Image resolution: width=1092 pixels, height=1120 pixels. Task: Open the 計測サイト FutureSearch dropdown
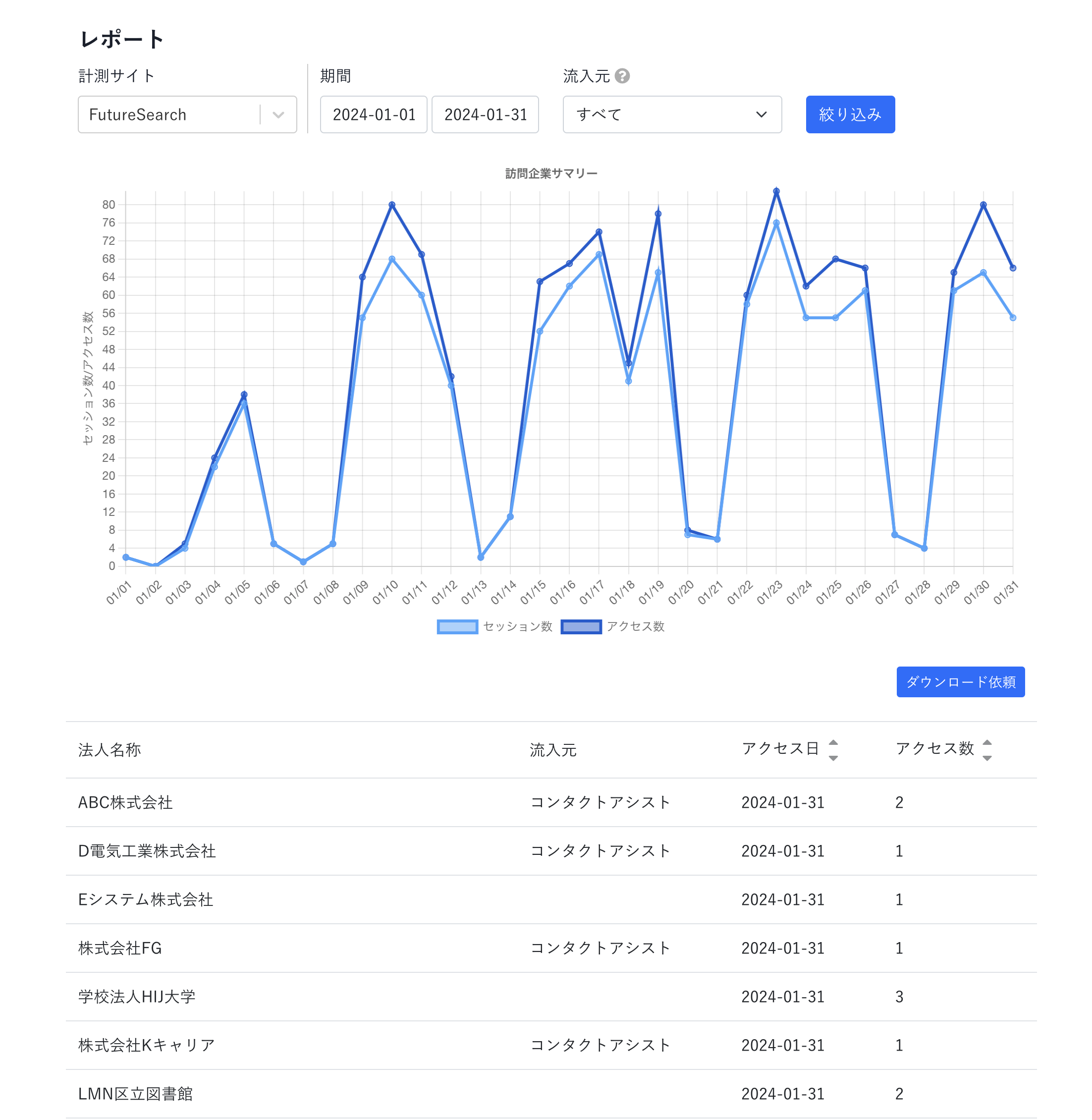point(187,115)
